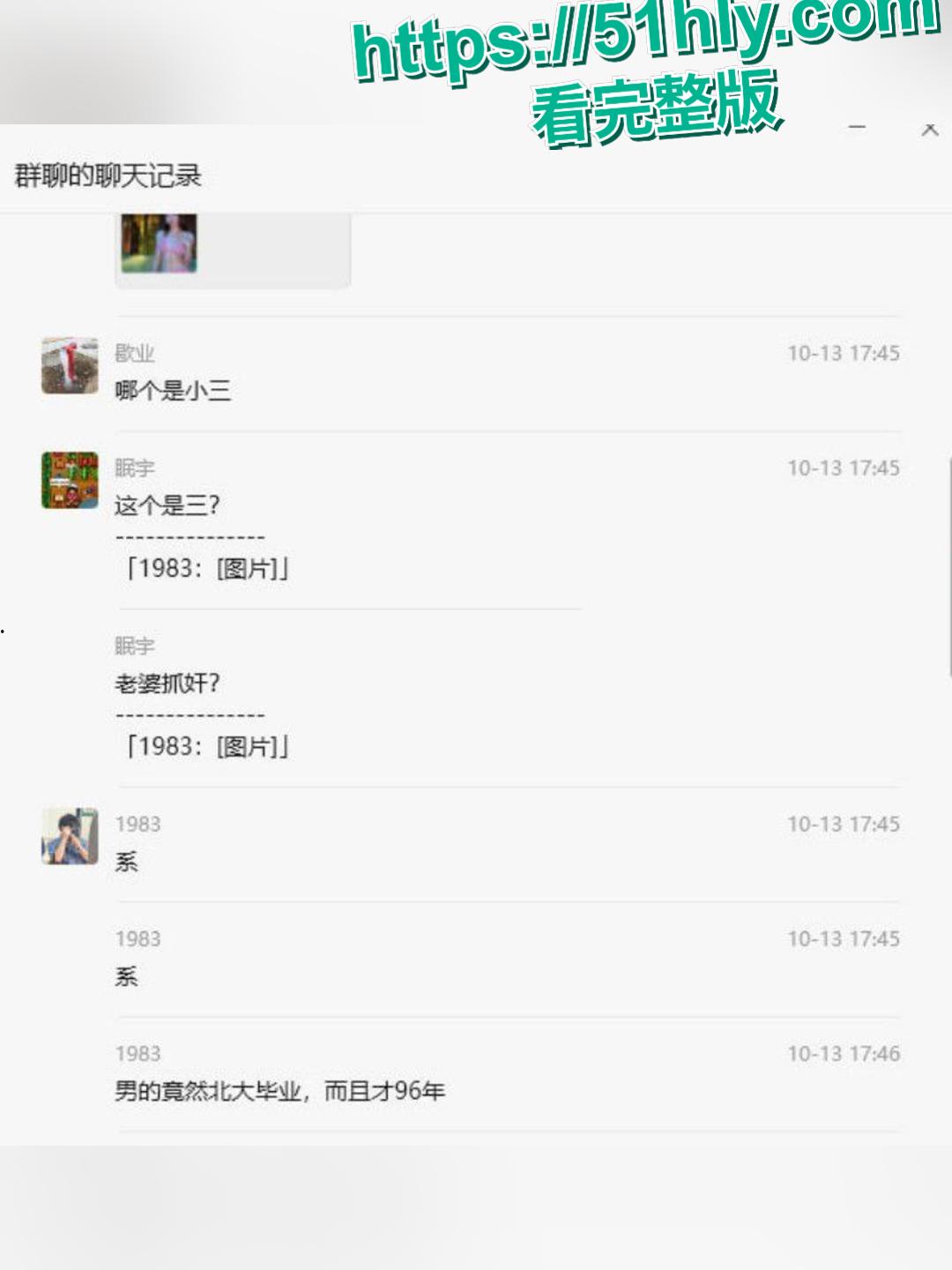Click the close icon on the title bar
This screenshot has height=1270, width=952.
coord(929,129)
